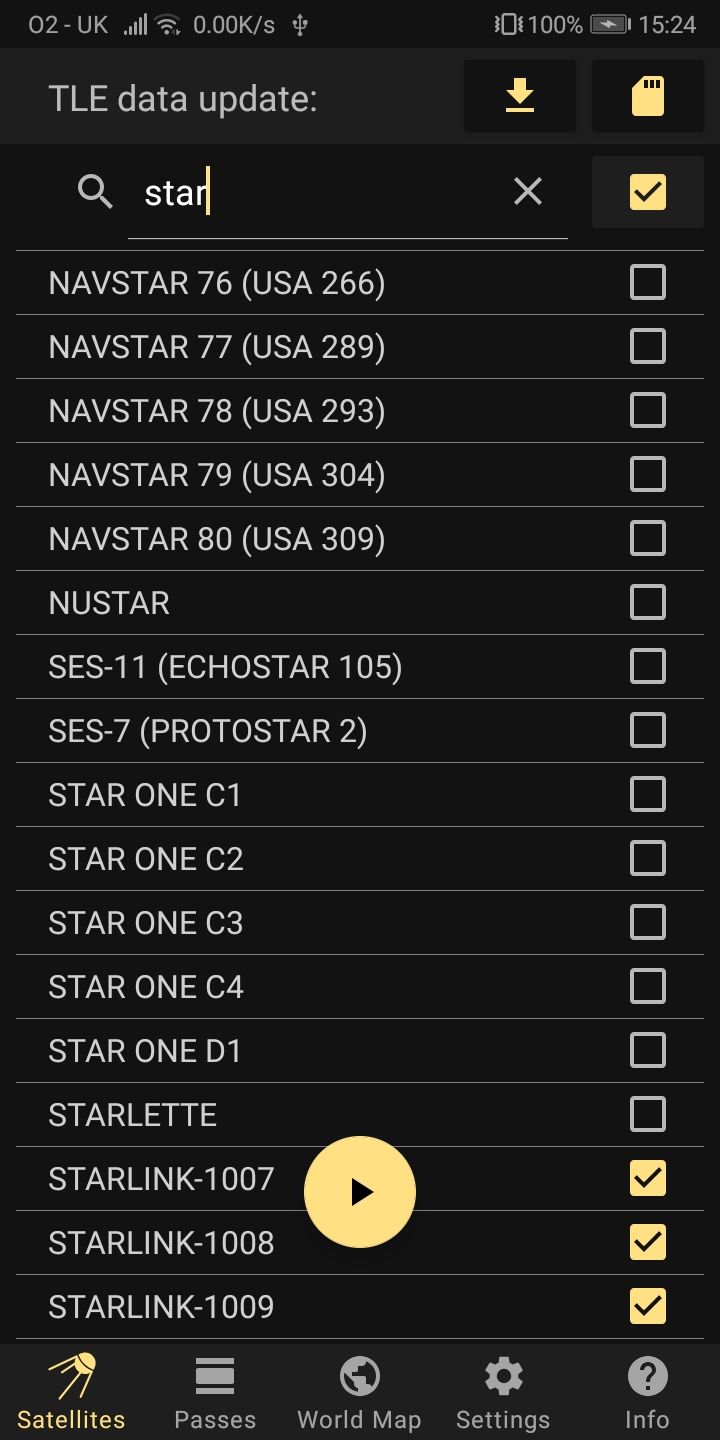Viewport: 720px width, 1440px height.
Task: Select STAR ONE C1 satellite
Action: [x=648, y=795]
